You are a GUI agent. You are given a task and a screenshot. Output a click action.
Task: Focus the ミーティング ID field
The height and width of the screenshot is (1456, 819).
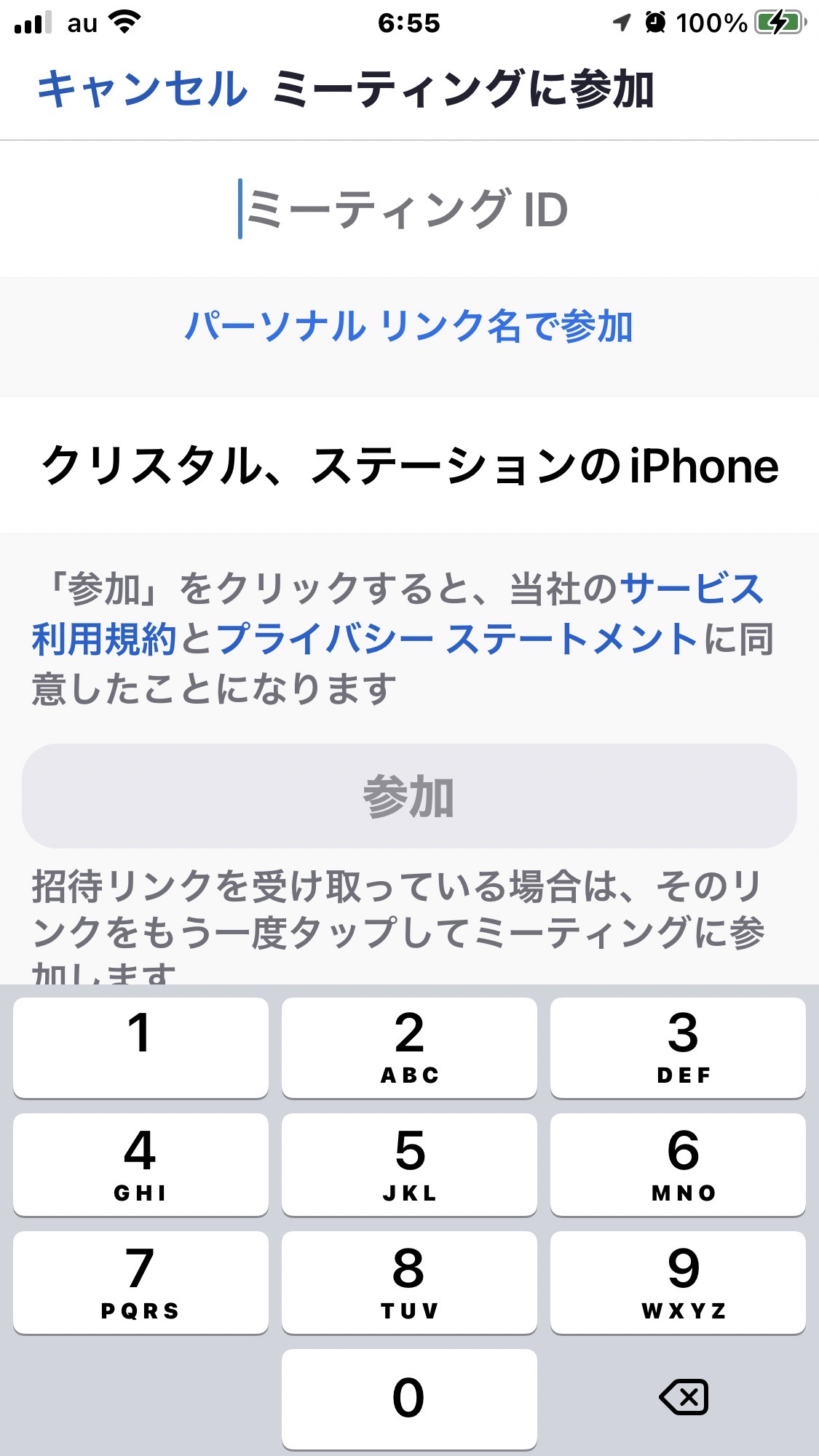409,209
